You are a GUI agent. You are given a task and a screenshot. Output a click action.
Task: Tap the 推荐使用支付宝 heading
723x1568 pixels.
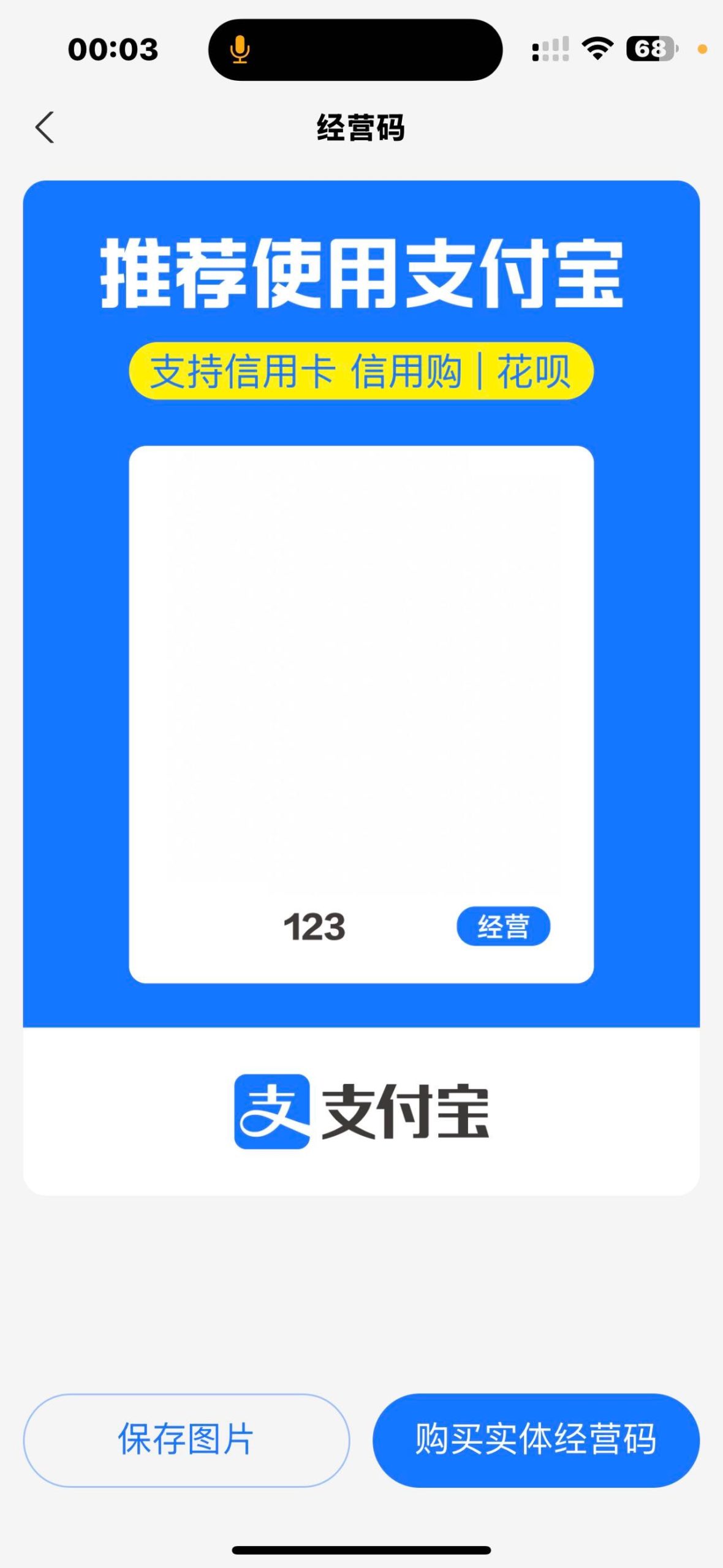pyautogui.click(x=362, y=274)
